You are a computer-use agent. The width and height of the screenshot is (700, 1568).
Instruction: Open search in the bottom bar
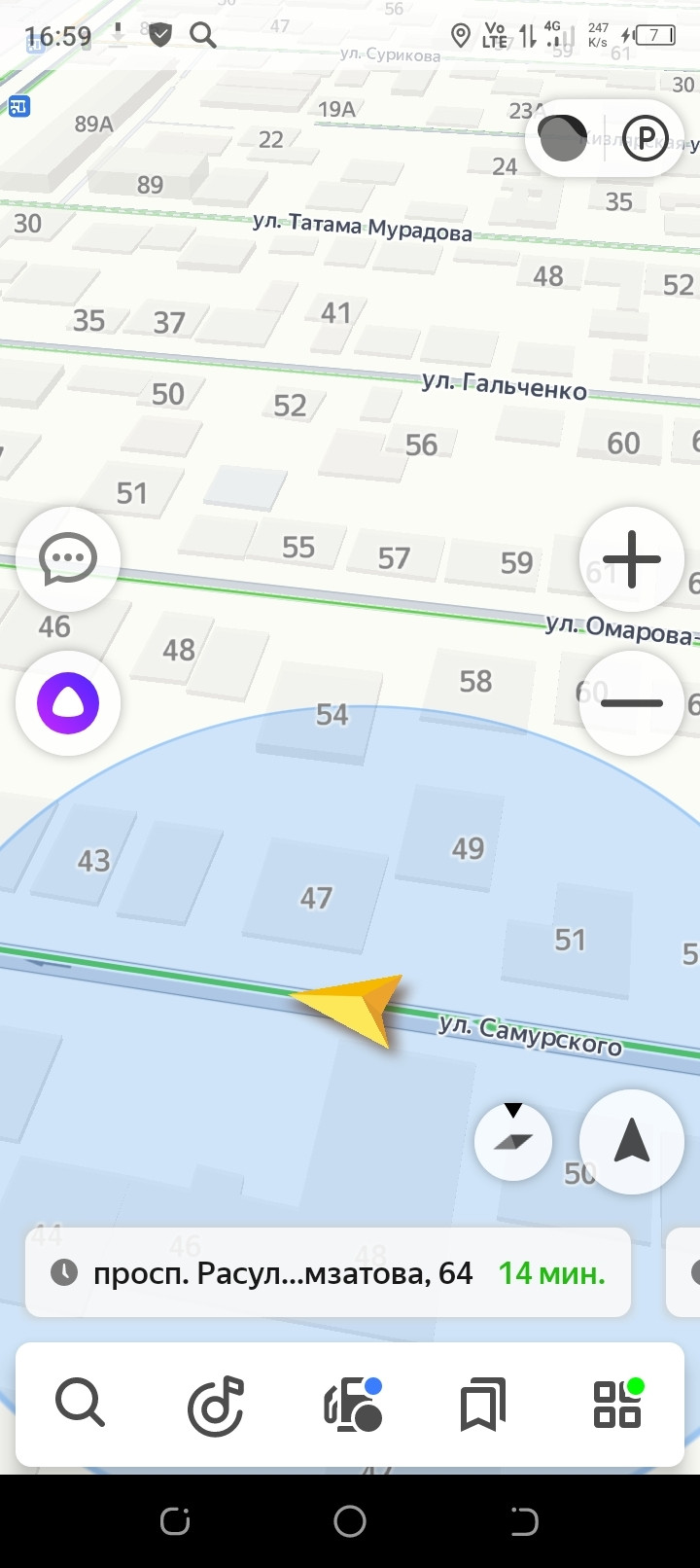80,1405
